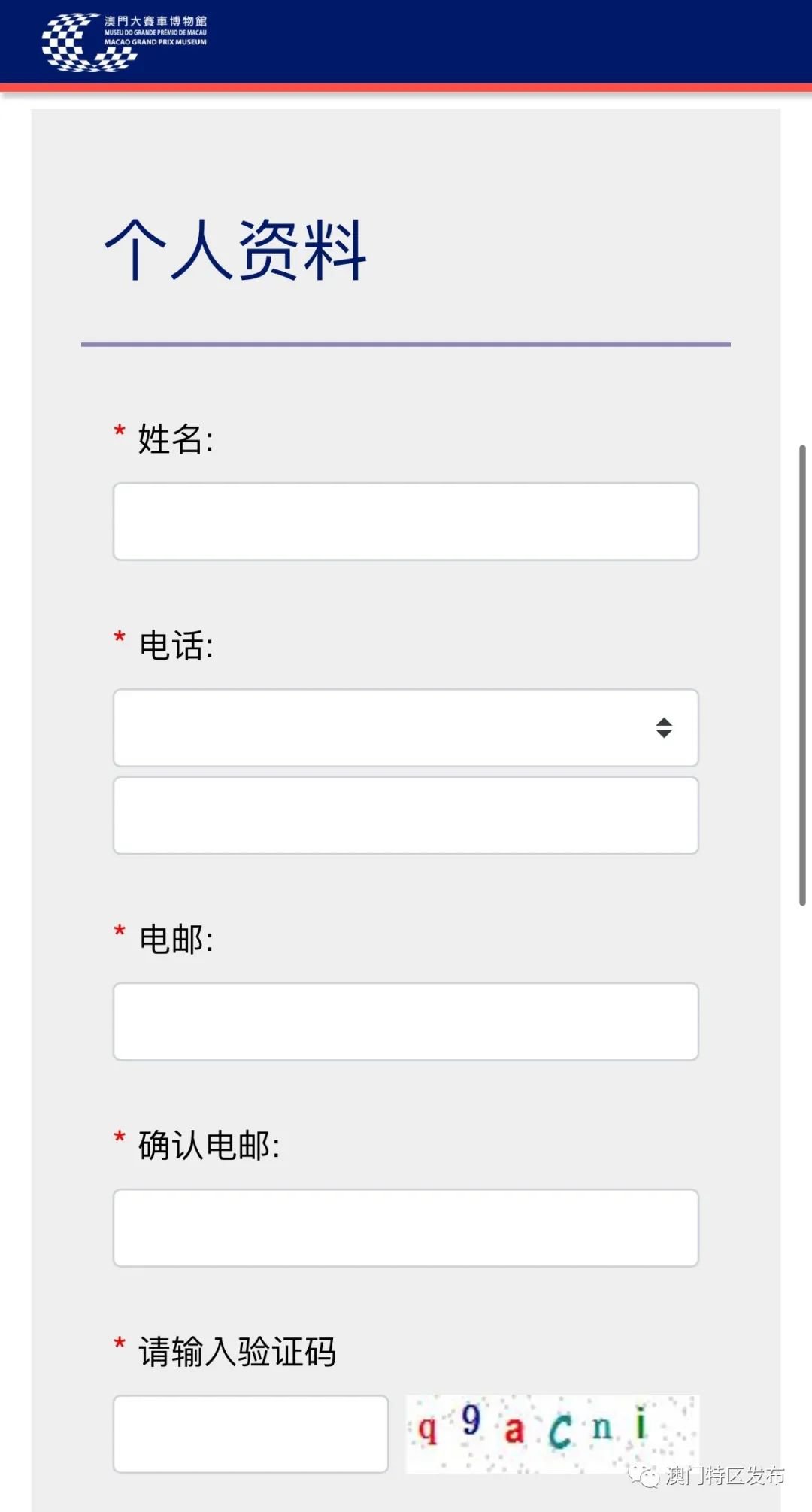Select the 电邮 email input field

406,1022
